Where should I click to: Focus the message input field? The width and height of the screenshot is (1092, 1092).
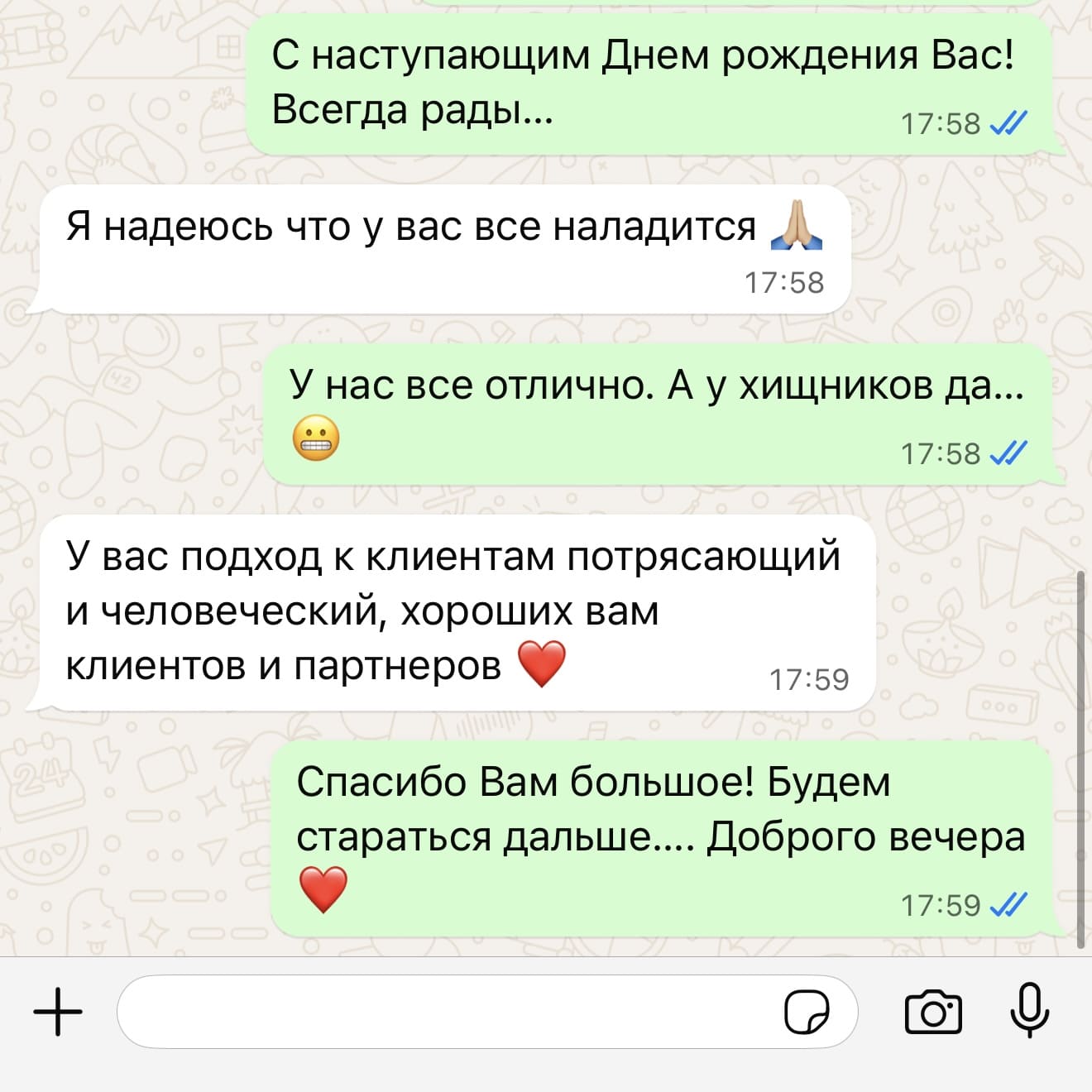coord(447,1011)
